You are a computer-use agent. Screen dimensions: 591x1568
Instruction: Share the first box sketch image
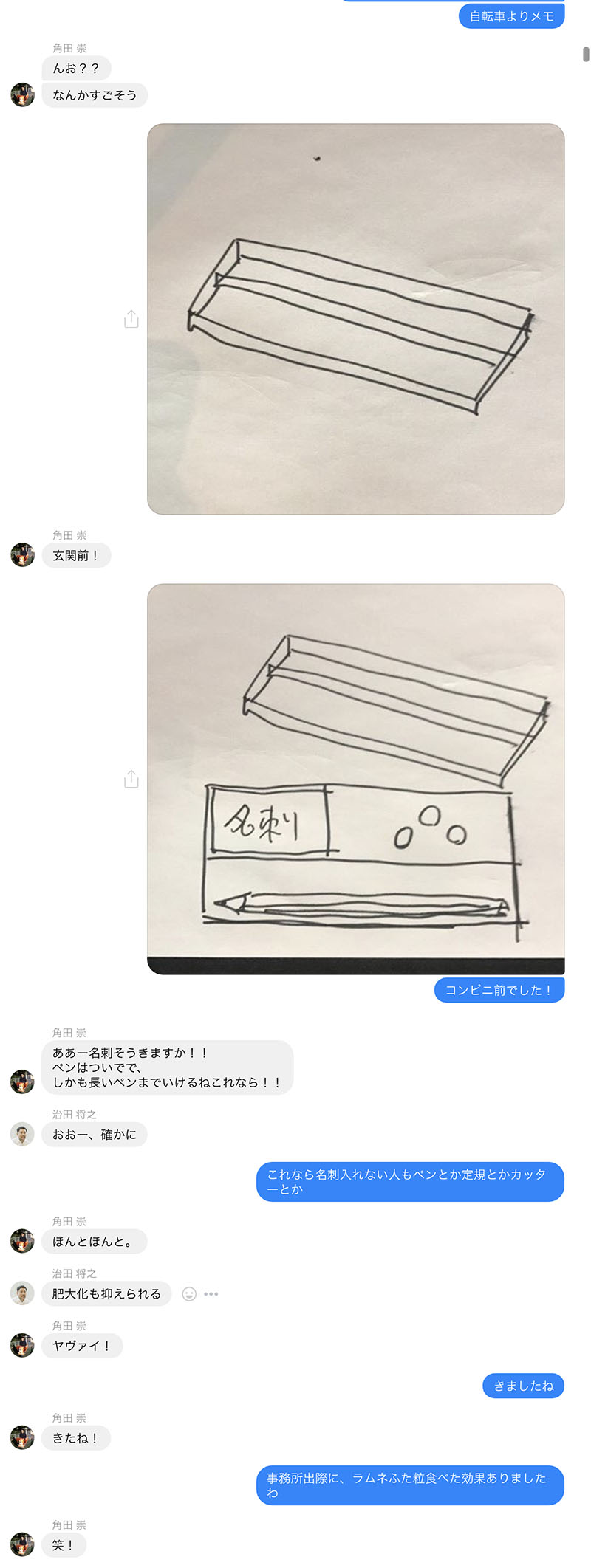(131, 319)
